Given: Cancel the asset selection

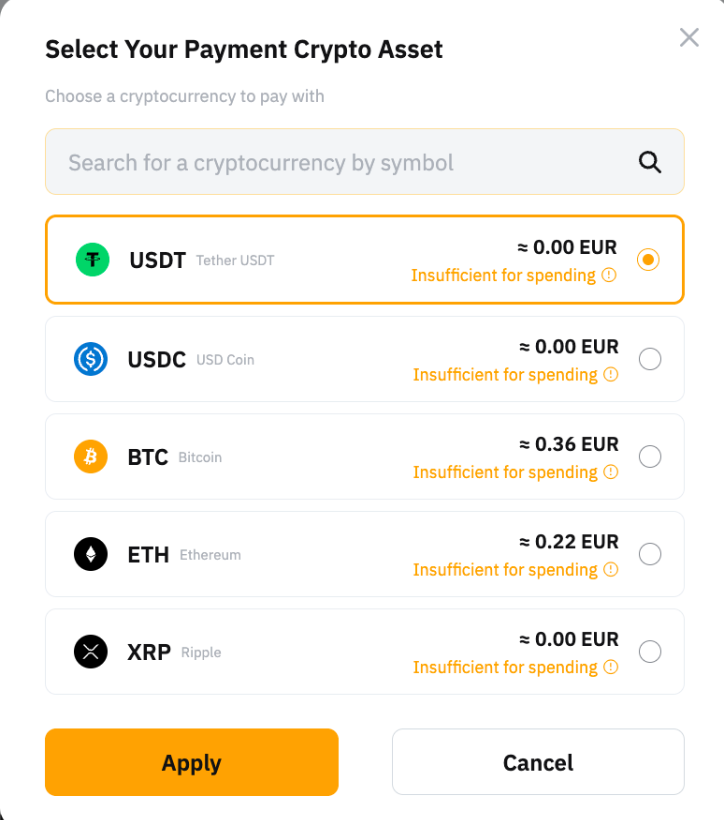Looking at the screenshot, I should [x=538, y=763].
